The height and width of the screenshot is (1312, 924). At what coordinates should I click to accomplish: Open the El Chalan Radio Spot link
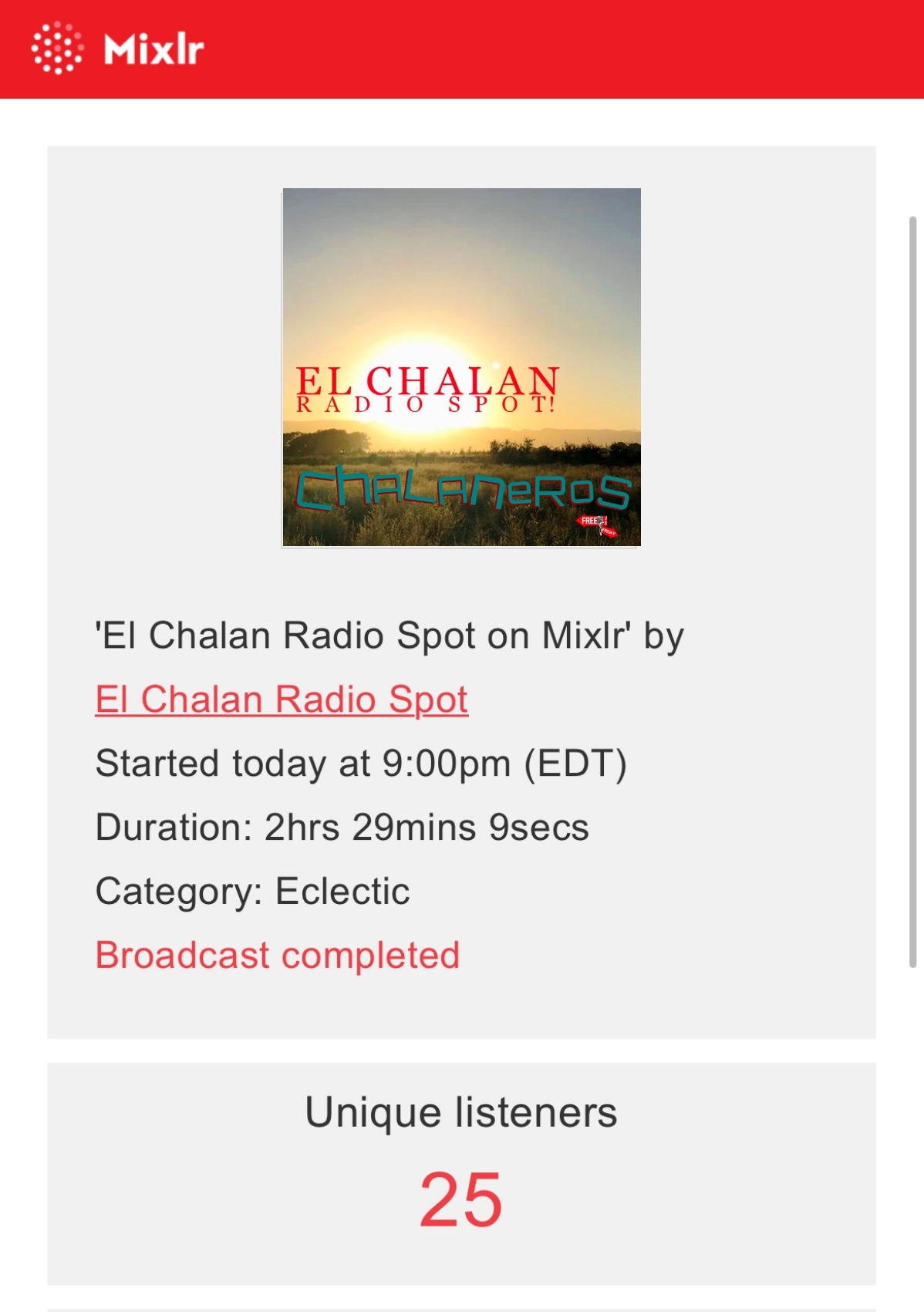click(x=282, y=700)
